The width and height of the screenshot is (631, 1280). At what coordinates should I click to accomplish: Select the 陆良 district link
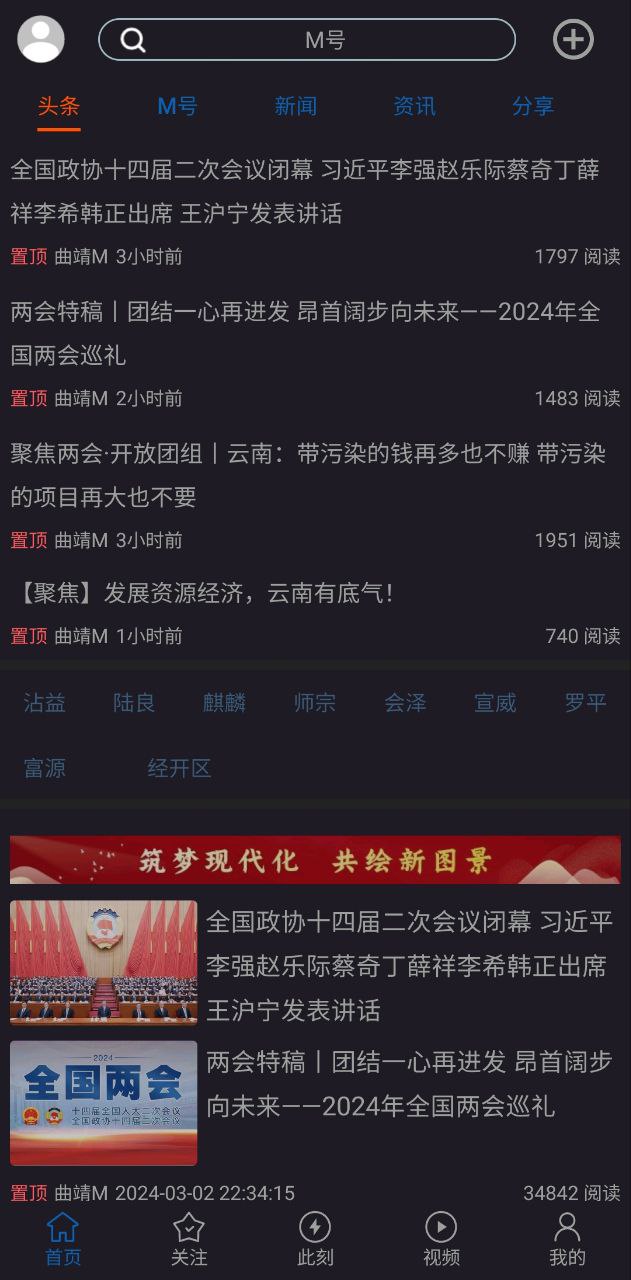(x=134, y=703)
